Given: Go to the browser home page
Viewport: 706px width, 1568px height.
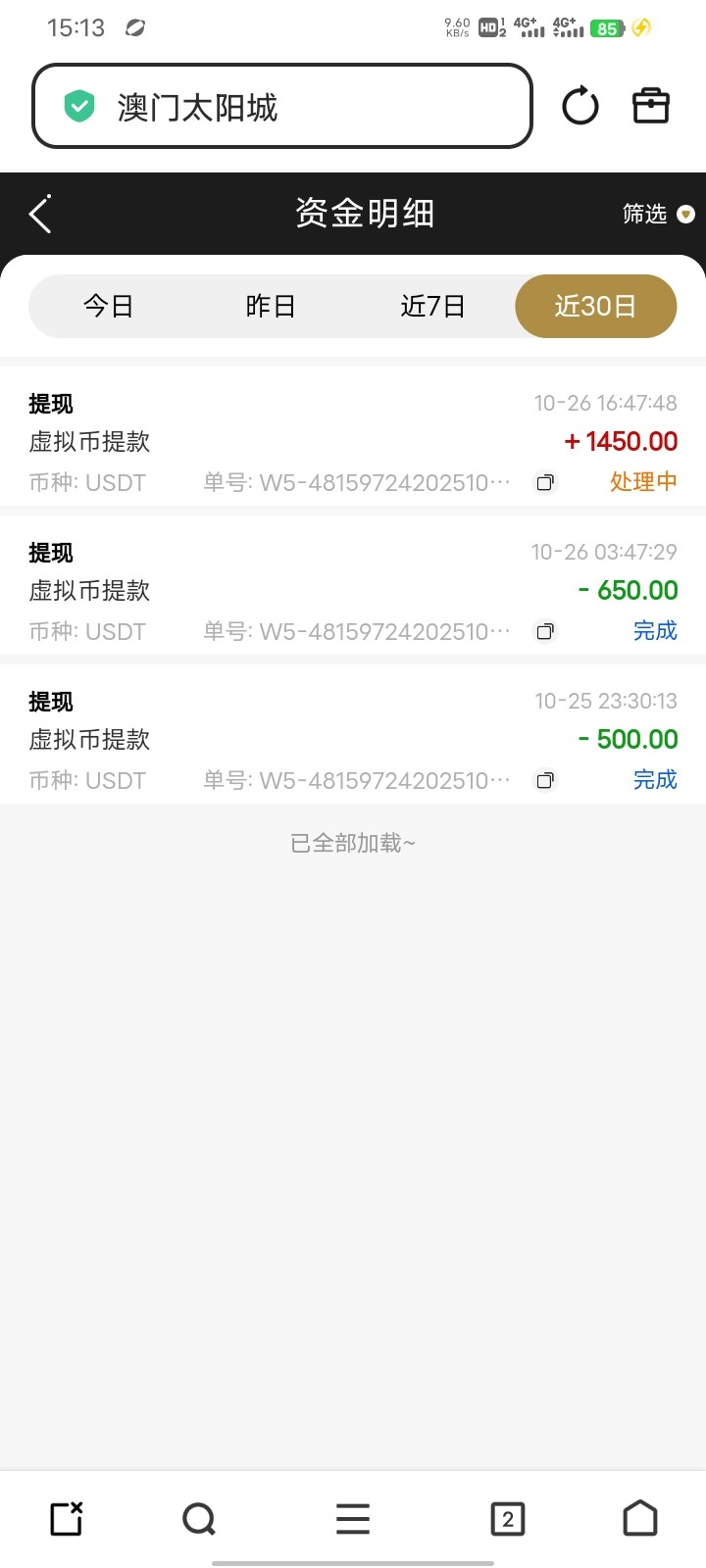Looking at the screenshot, I should [640, 1519].
